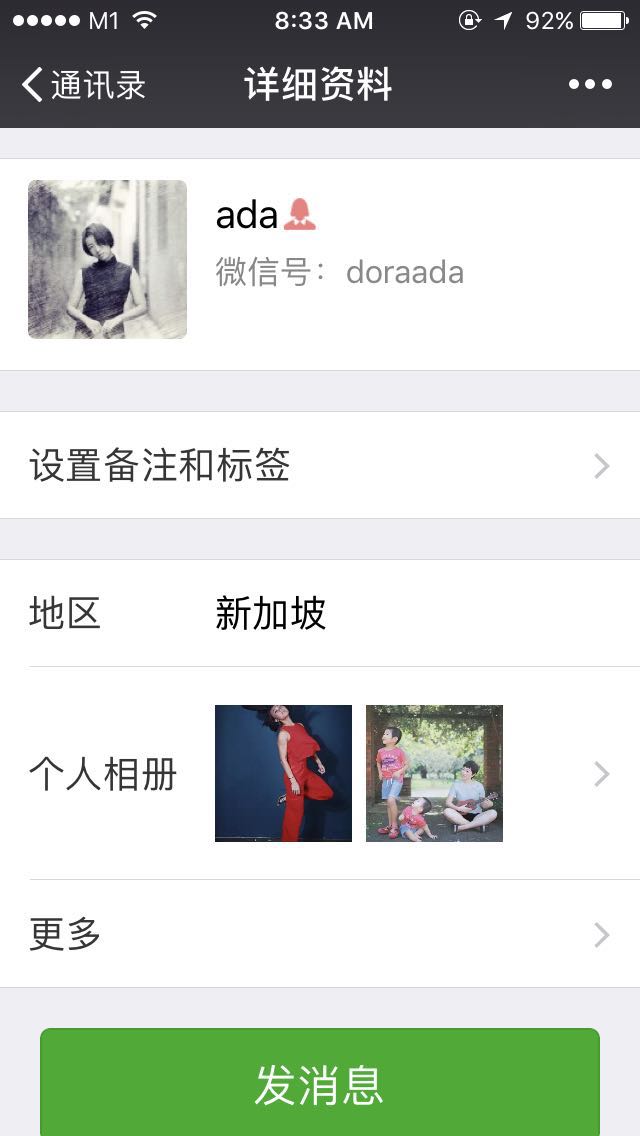This screenshot has height=1136, width=640.
Task: View ada's profile picture
Action: point(107,259)
